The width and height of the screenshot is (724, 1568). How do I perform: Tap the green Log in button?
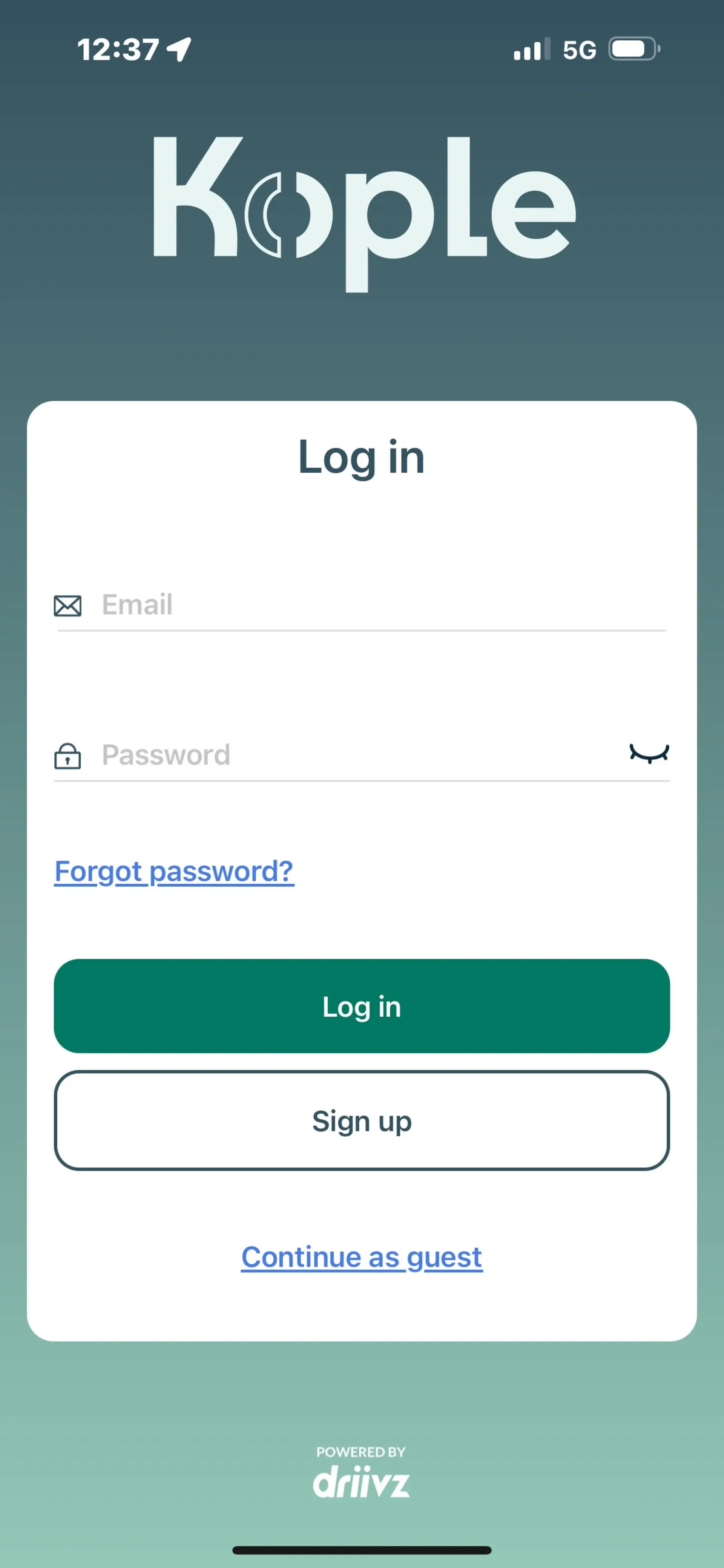tap(362, 1006)
